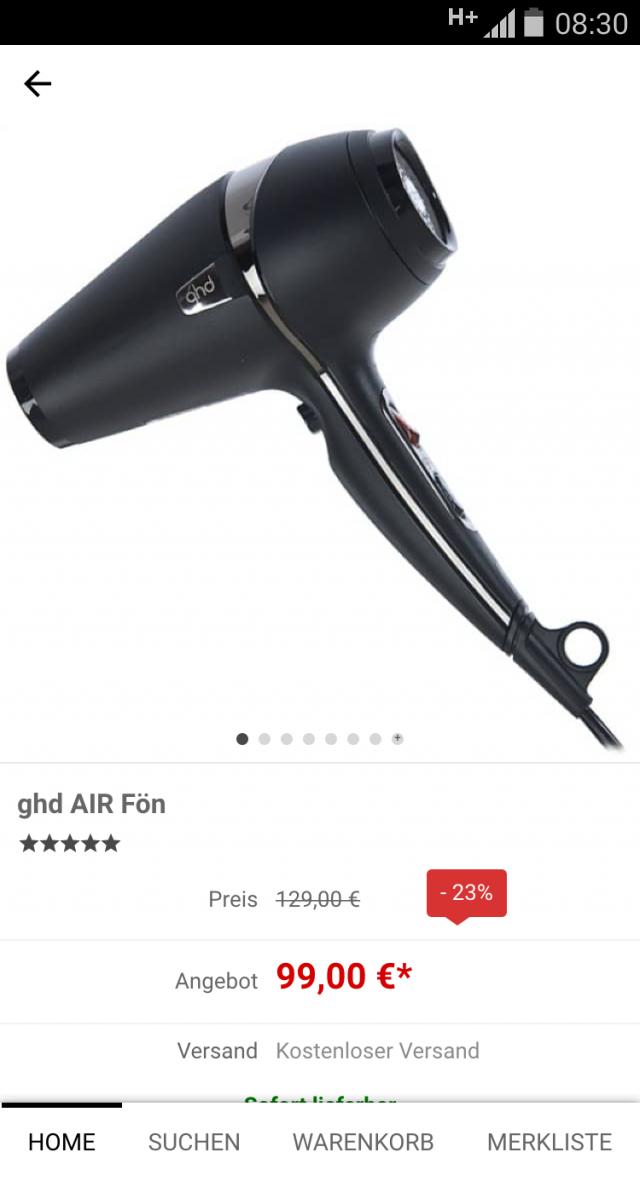Open the Merkliste tab
Image resolution: width=640 pixels, height=1181 pixels.
[x=549, y=1142]
